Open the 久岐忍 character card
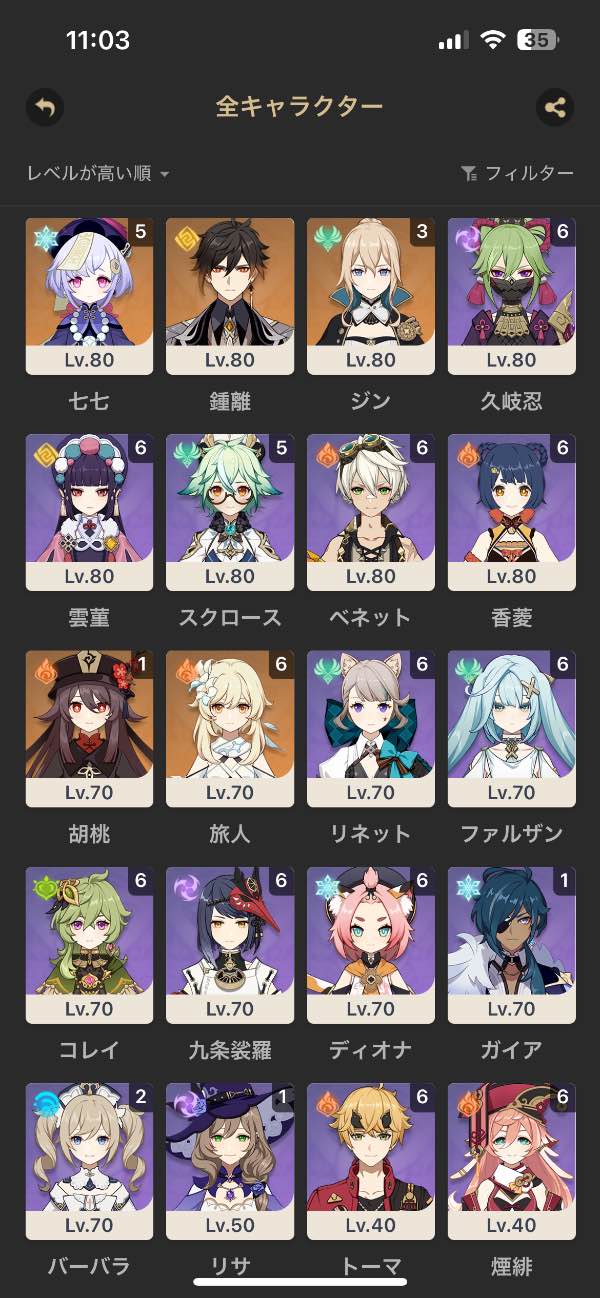 coord(512,296)
